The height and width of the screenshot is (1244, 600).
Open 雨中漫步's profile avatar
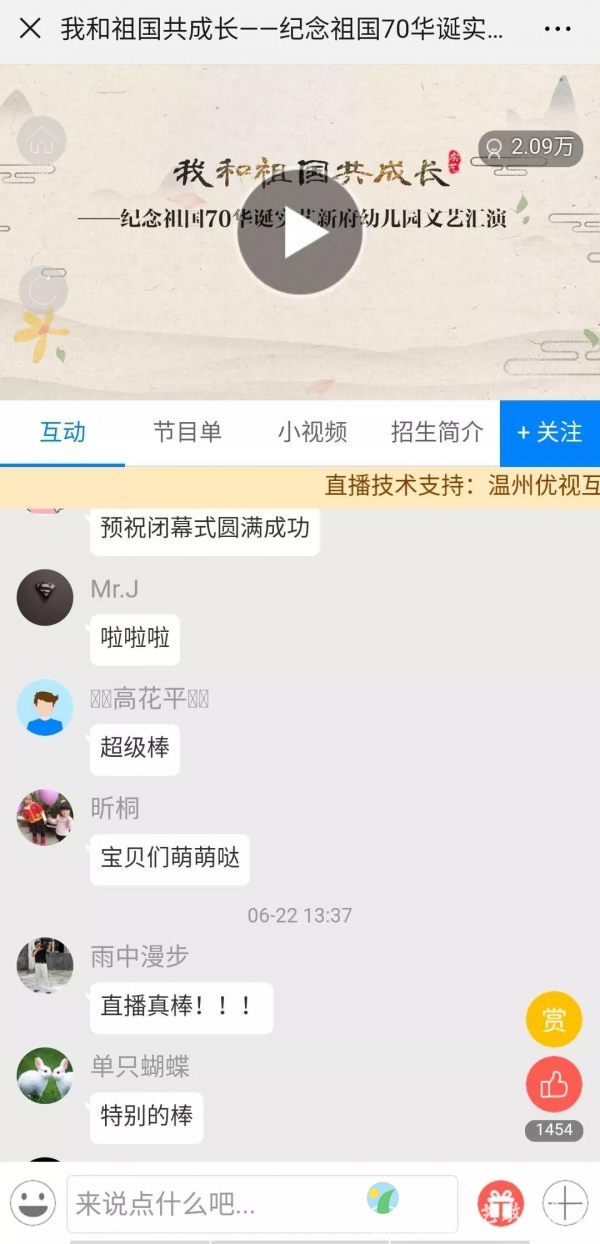(45, 965)
